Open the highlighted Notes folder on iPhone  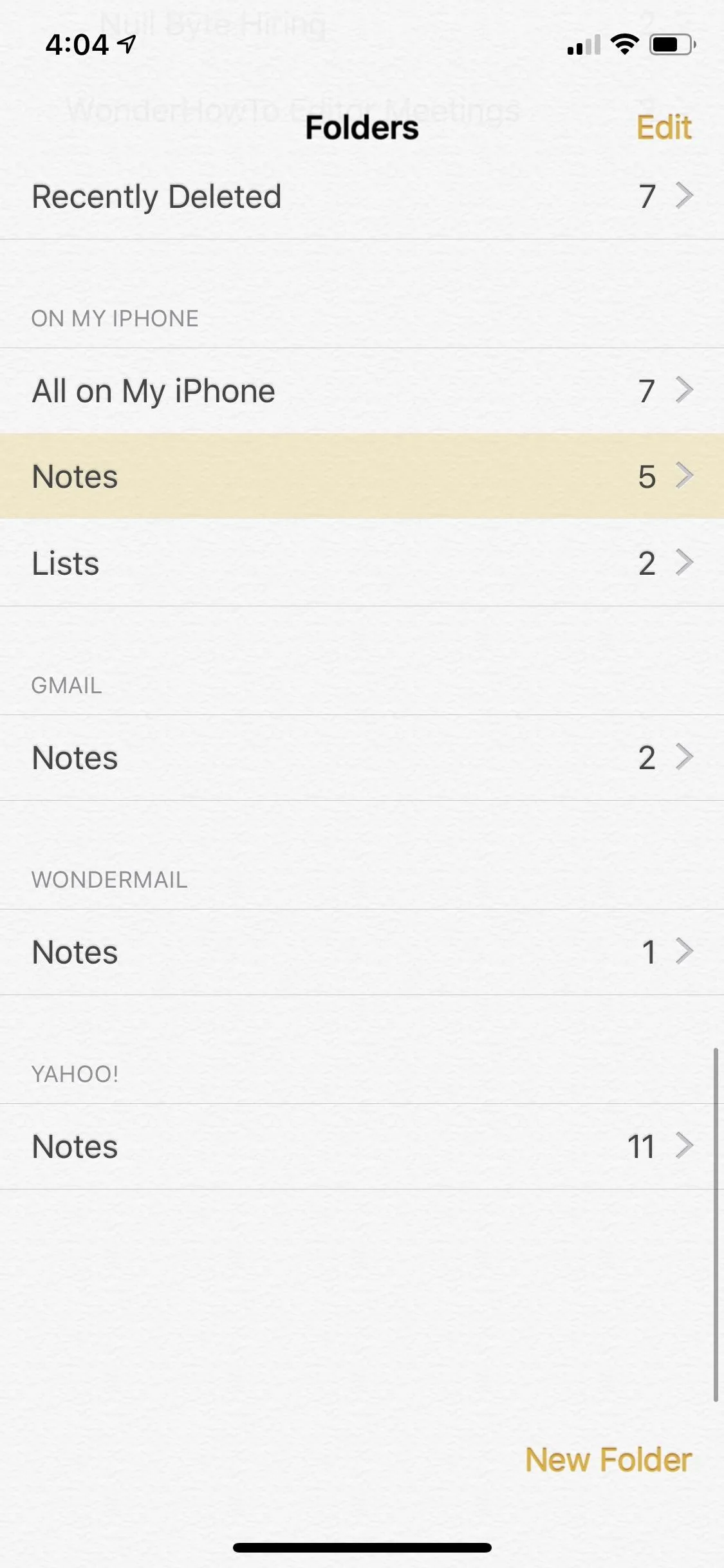pyautogui.click(x=362, y=476)
